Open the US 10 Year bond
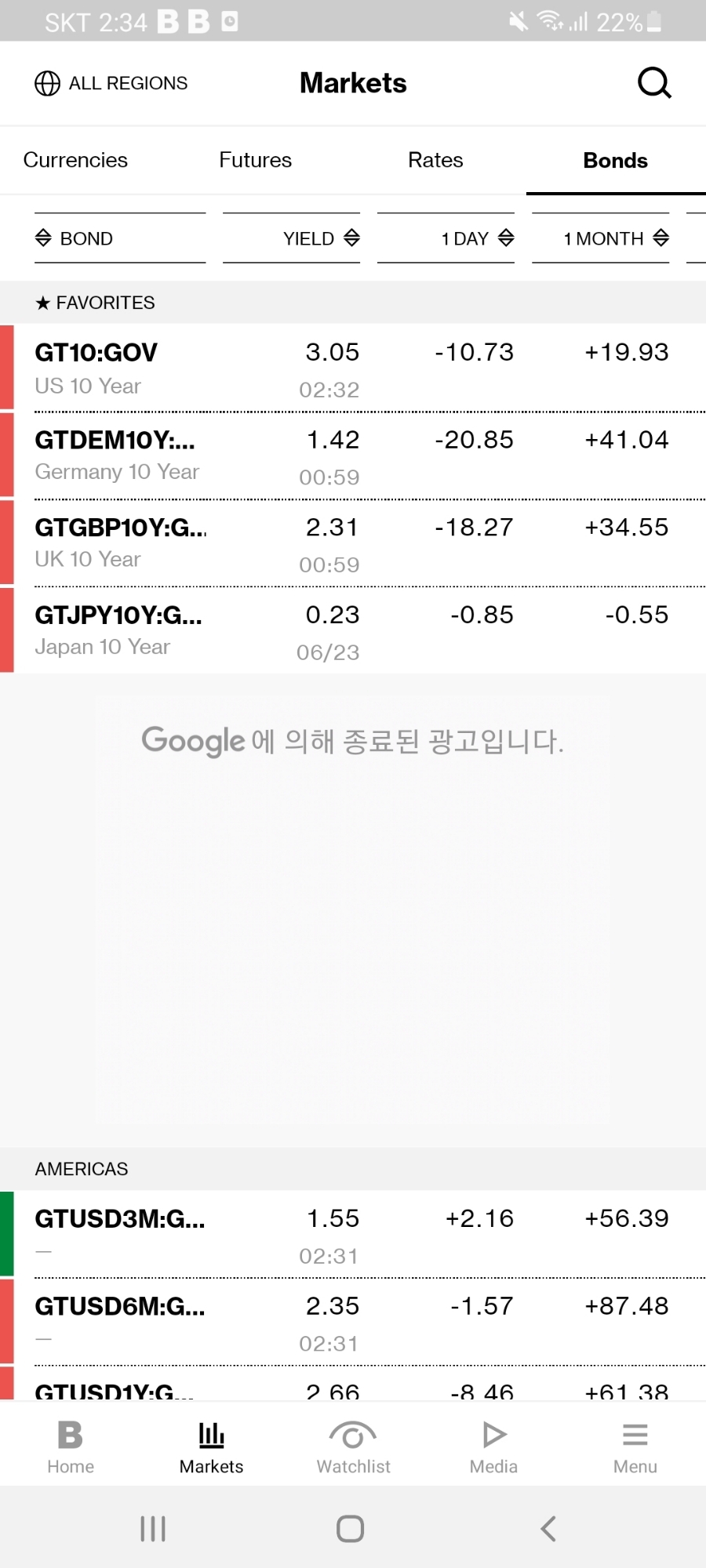Image resolution: width=706 pixels, height=1568 pixels. click(x=353, y=368)
